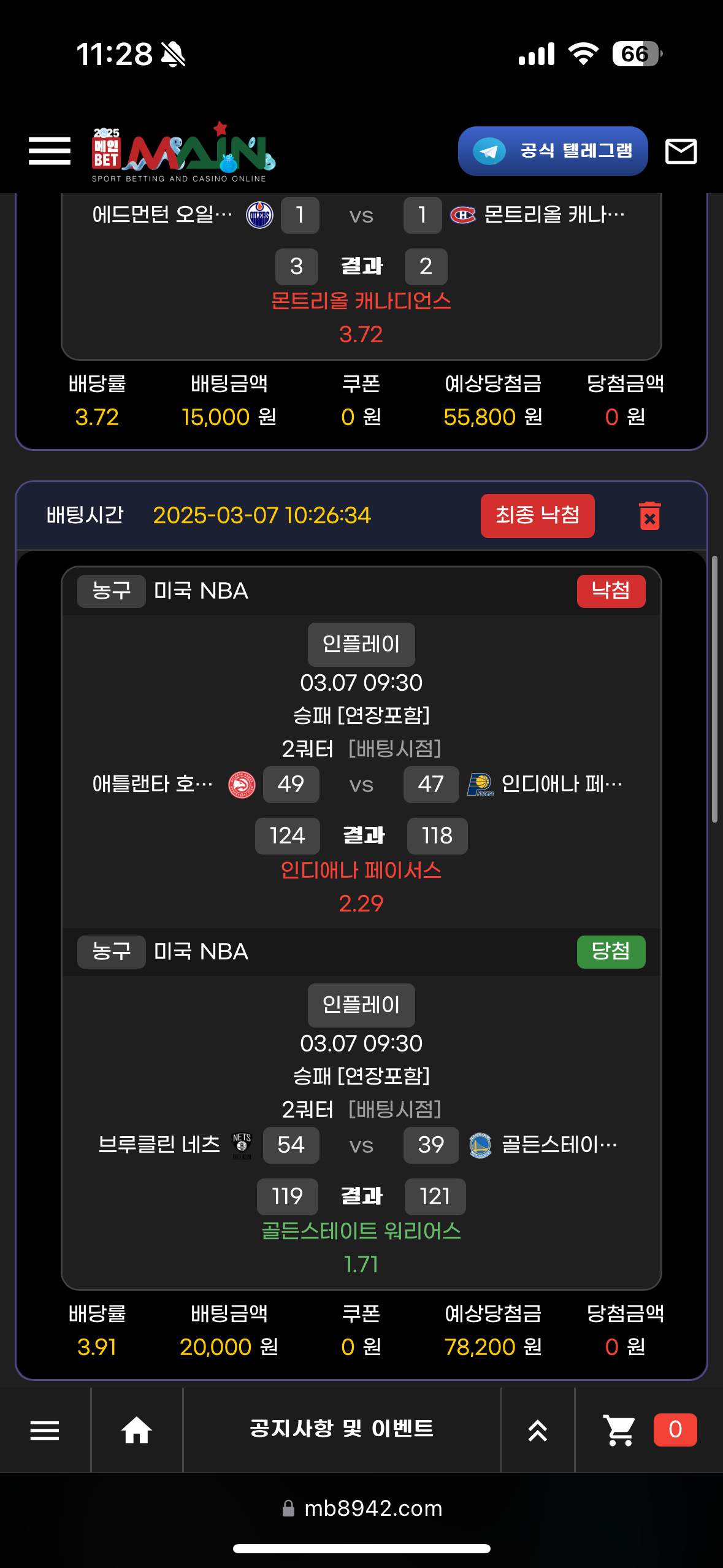The height and width of the screenshot is (1568, 723).
Task: Open the messages envelope icon
Action: point(681,152)
